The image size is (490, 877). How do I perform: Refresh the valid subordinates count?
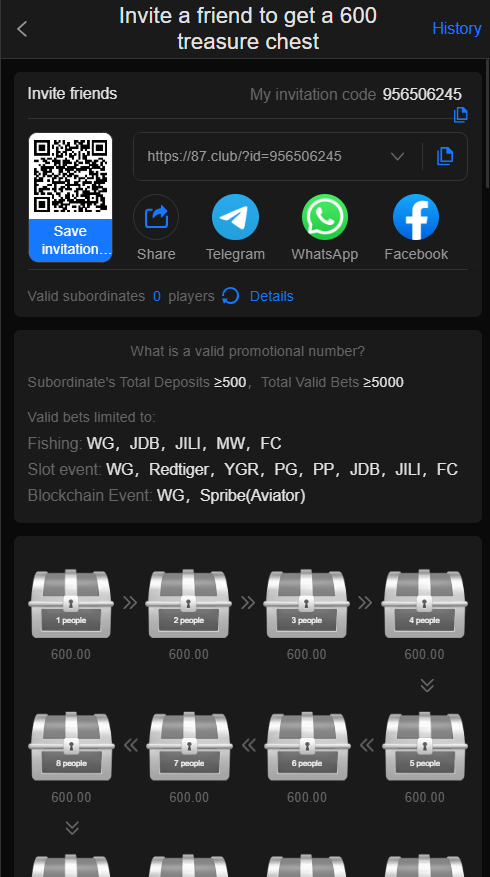point(230,296)
